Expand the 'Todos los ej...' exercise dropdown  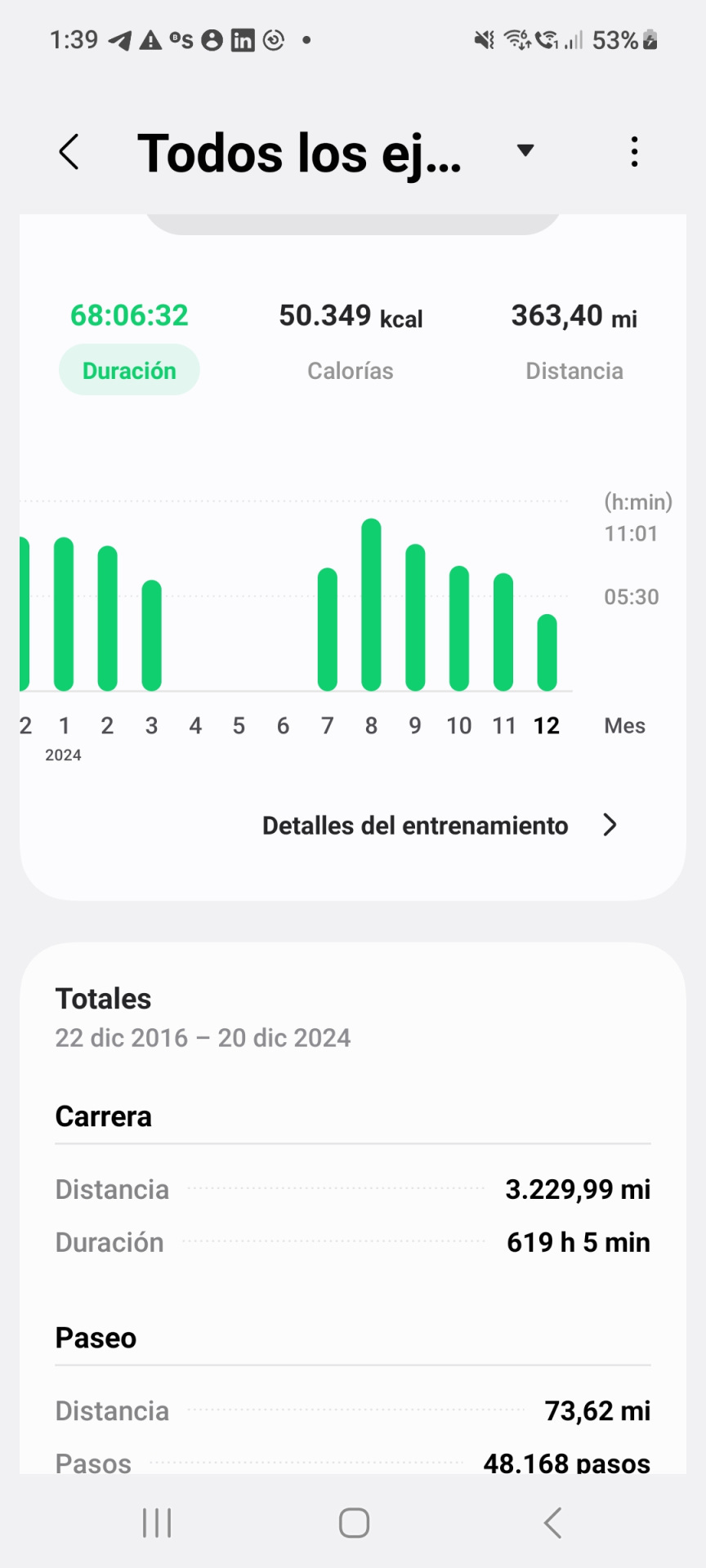click(525, 150)
